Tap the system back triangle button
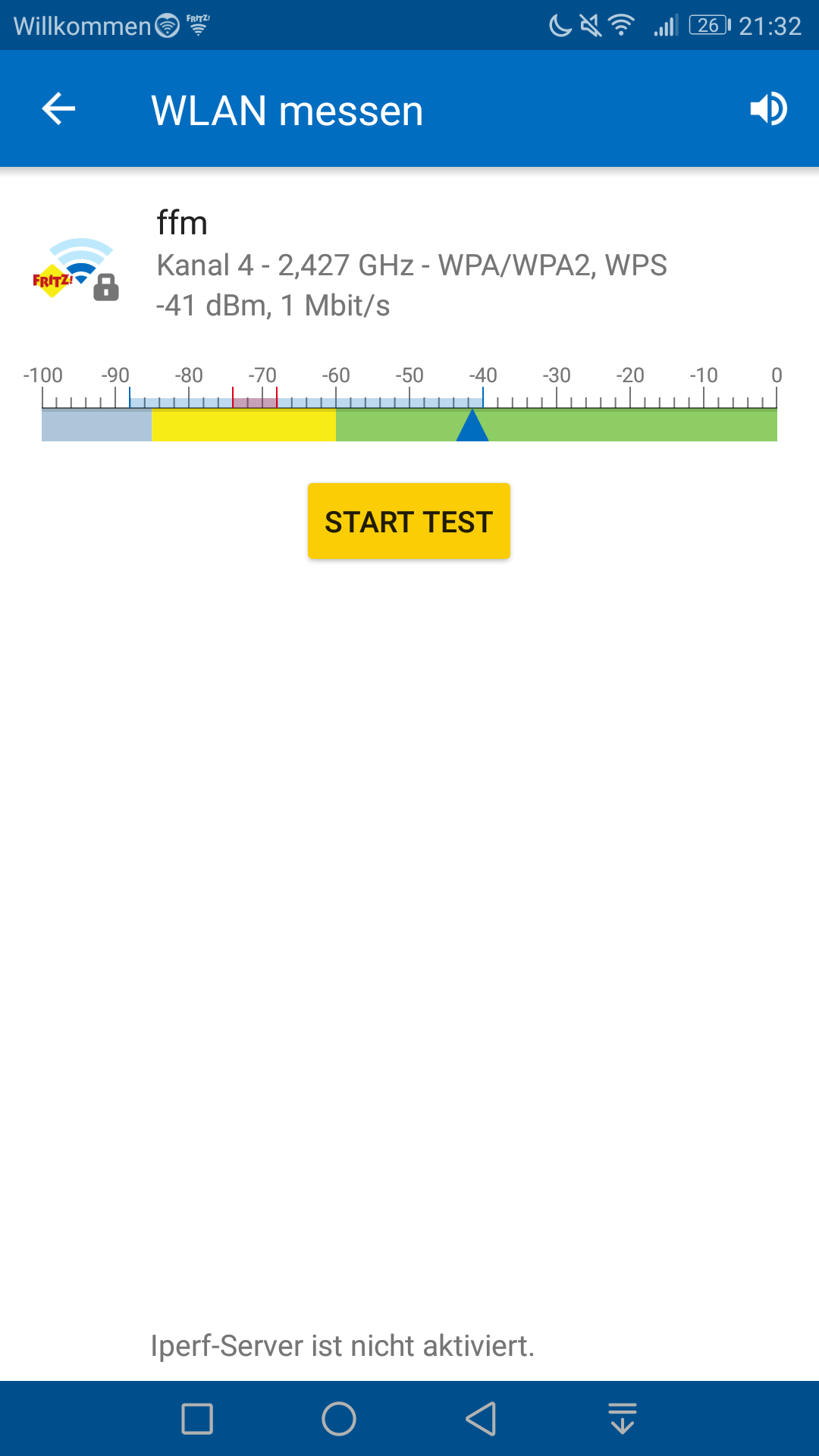Viewport: 819px width, 1456px height. click(x=481, y=1419)
